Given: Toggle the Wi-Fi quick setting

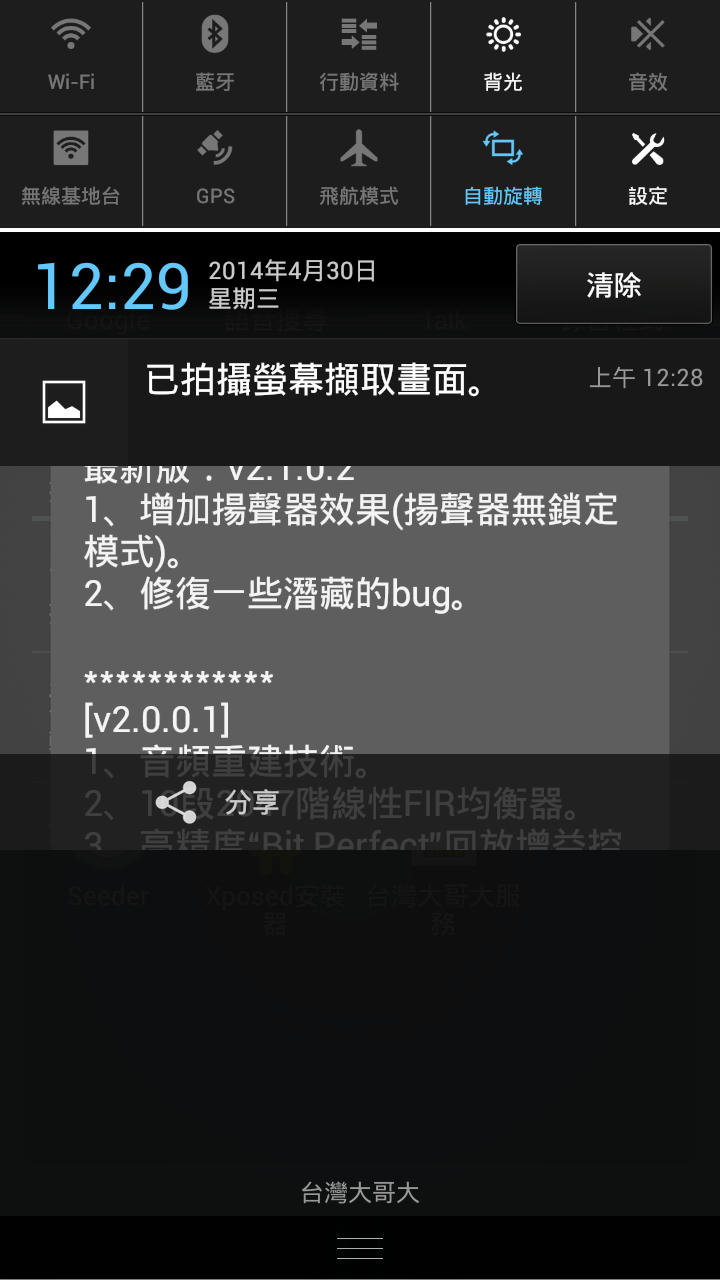Looking at the screenshot, I should [x=71, y=57].
